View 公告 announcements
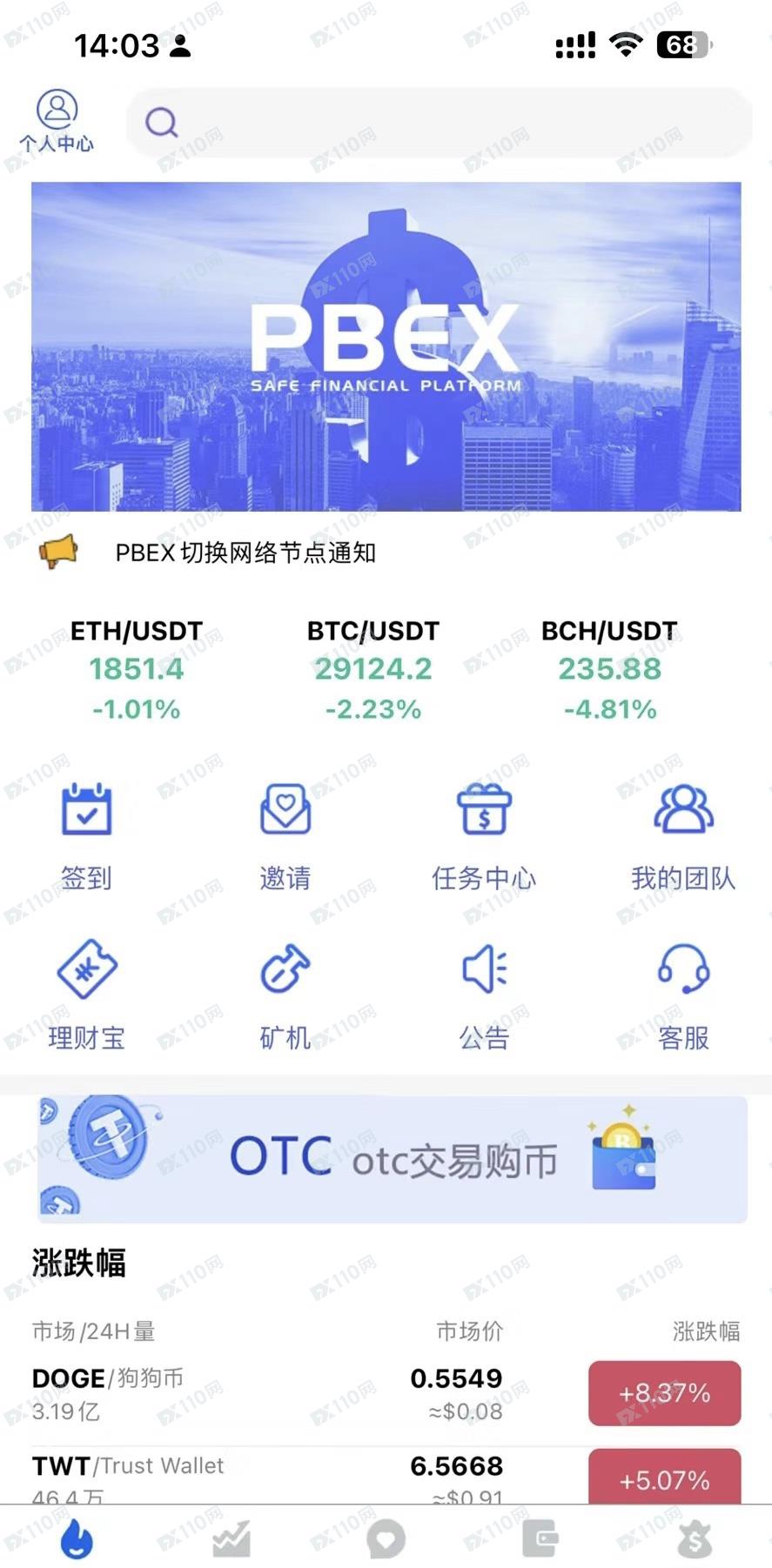Screen dimensions: 772x1568 click(484, 994)
